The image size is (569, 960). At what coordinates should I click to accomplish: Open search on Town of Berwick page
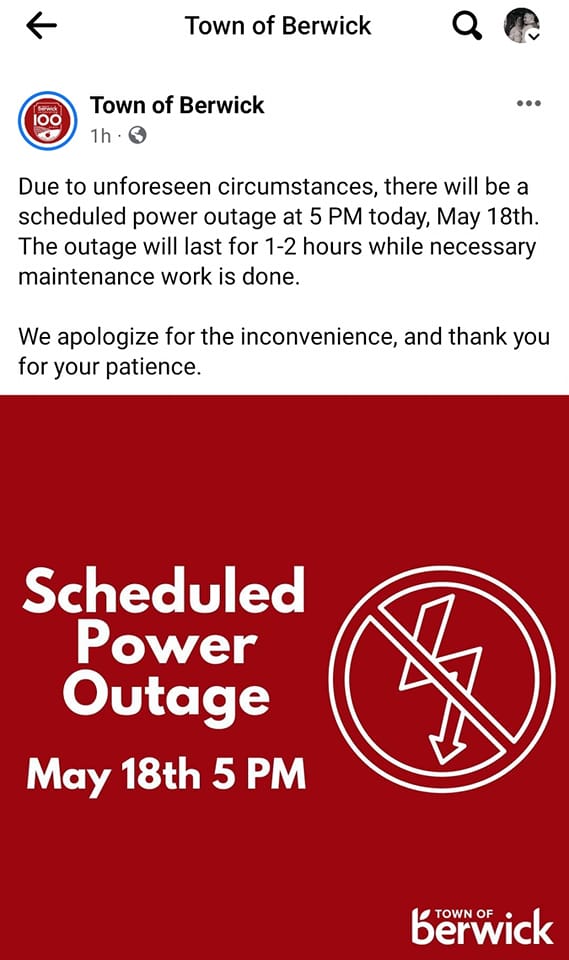tap(467, 26)
